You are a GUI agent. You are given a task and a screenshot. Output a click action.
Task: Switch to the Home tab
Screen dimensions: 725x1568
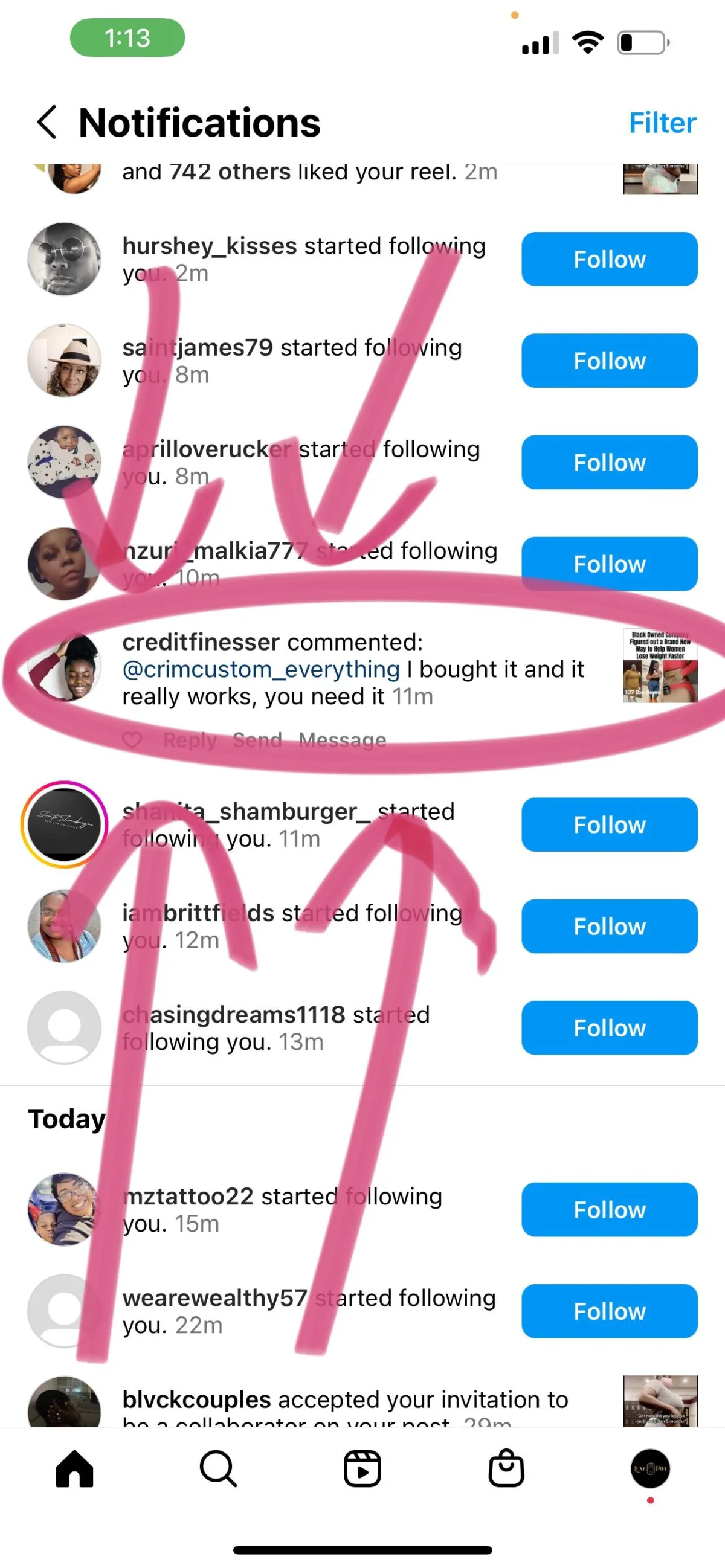[x=74, y=1469]
